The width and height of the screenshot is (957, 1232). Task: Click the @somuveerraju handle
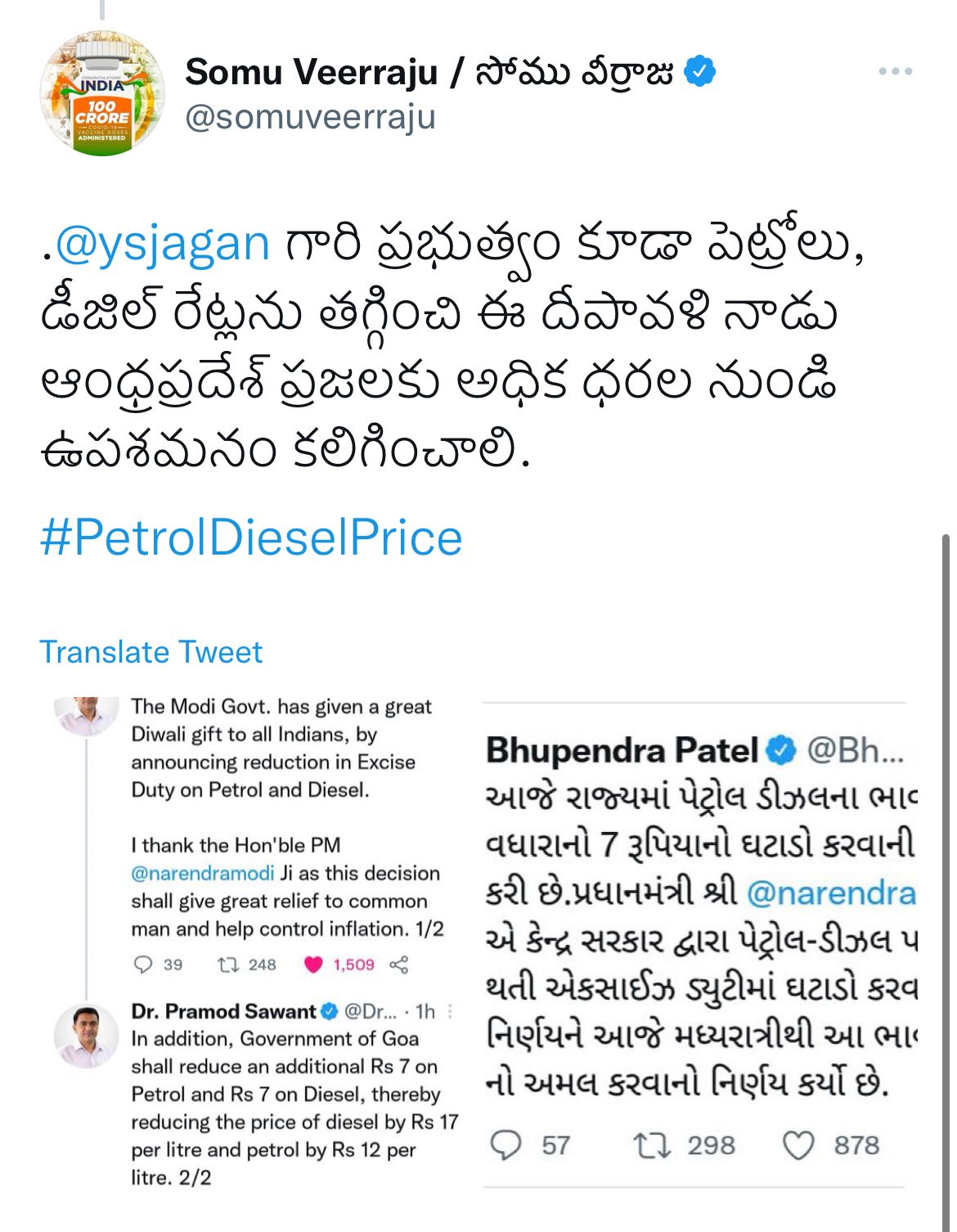pos(311,115)
